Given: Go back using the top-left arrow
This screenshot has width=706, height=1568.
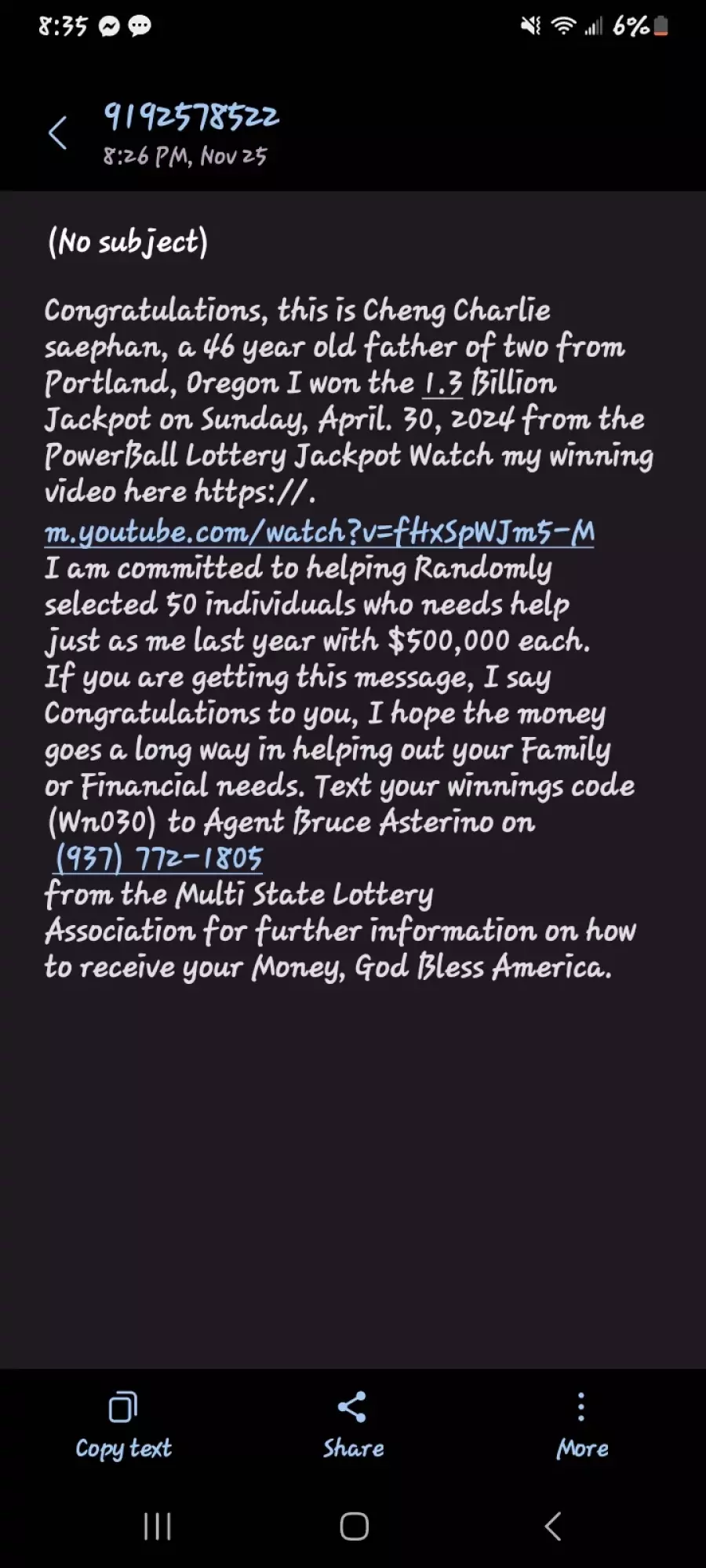Looking at the screenshot, I should [57, 132].
